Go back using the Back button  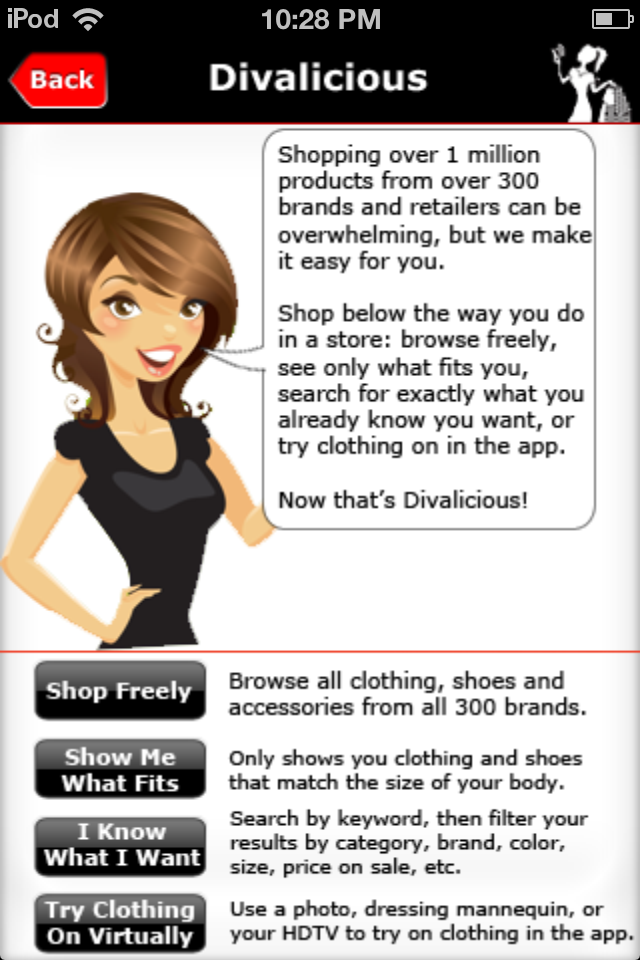click(58, 80)
